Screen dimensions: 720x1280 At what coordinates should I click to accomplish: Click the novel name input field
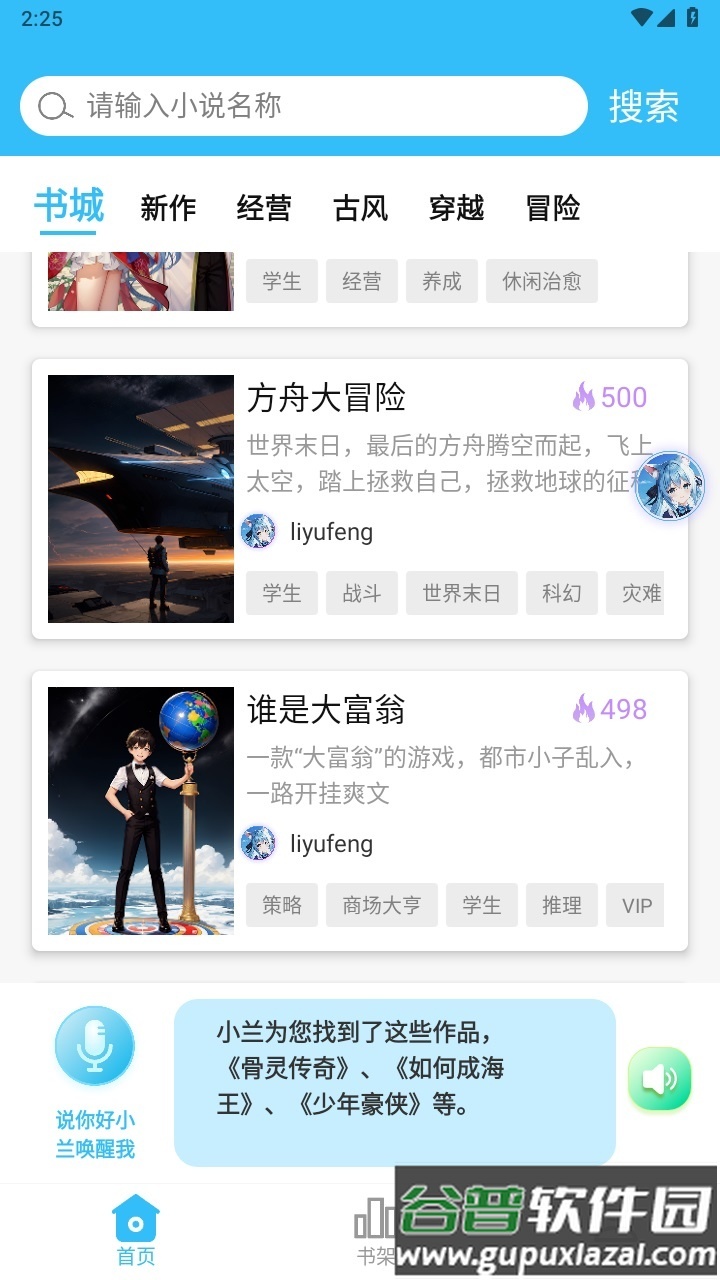point(300,104)
